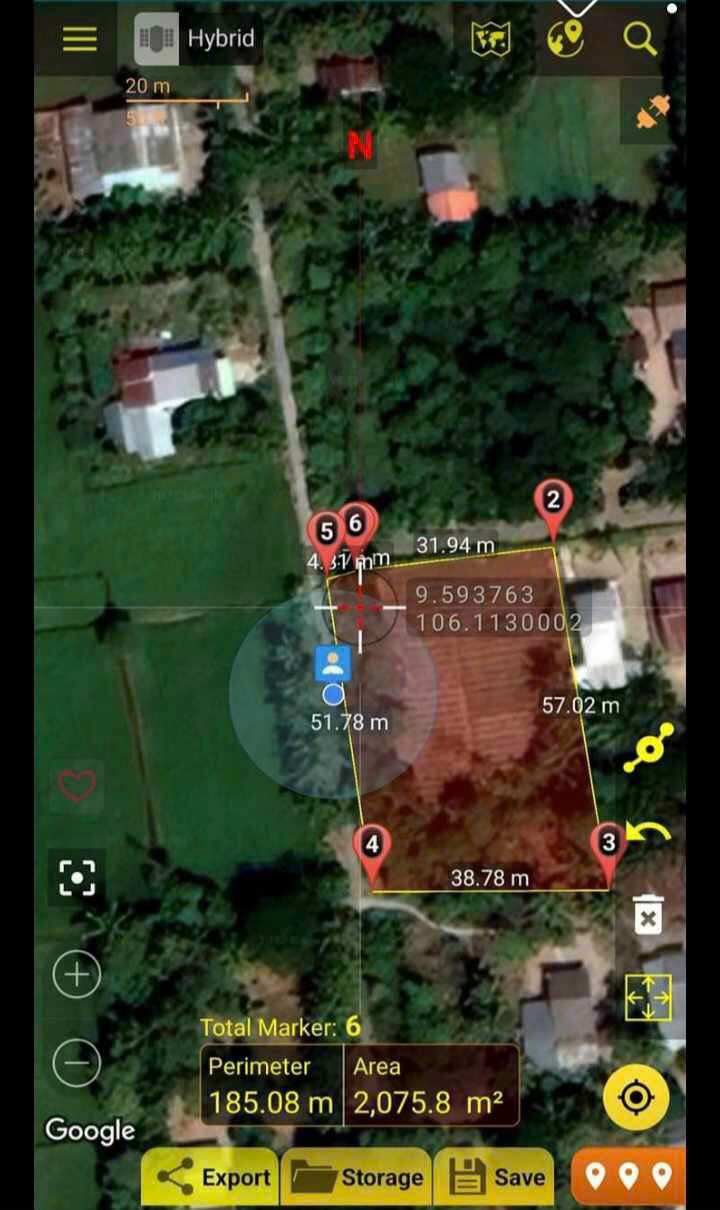720x1210 pixels.
Task: Fit the measured area to screen
Action: pos(648,997)
